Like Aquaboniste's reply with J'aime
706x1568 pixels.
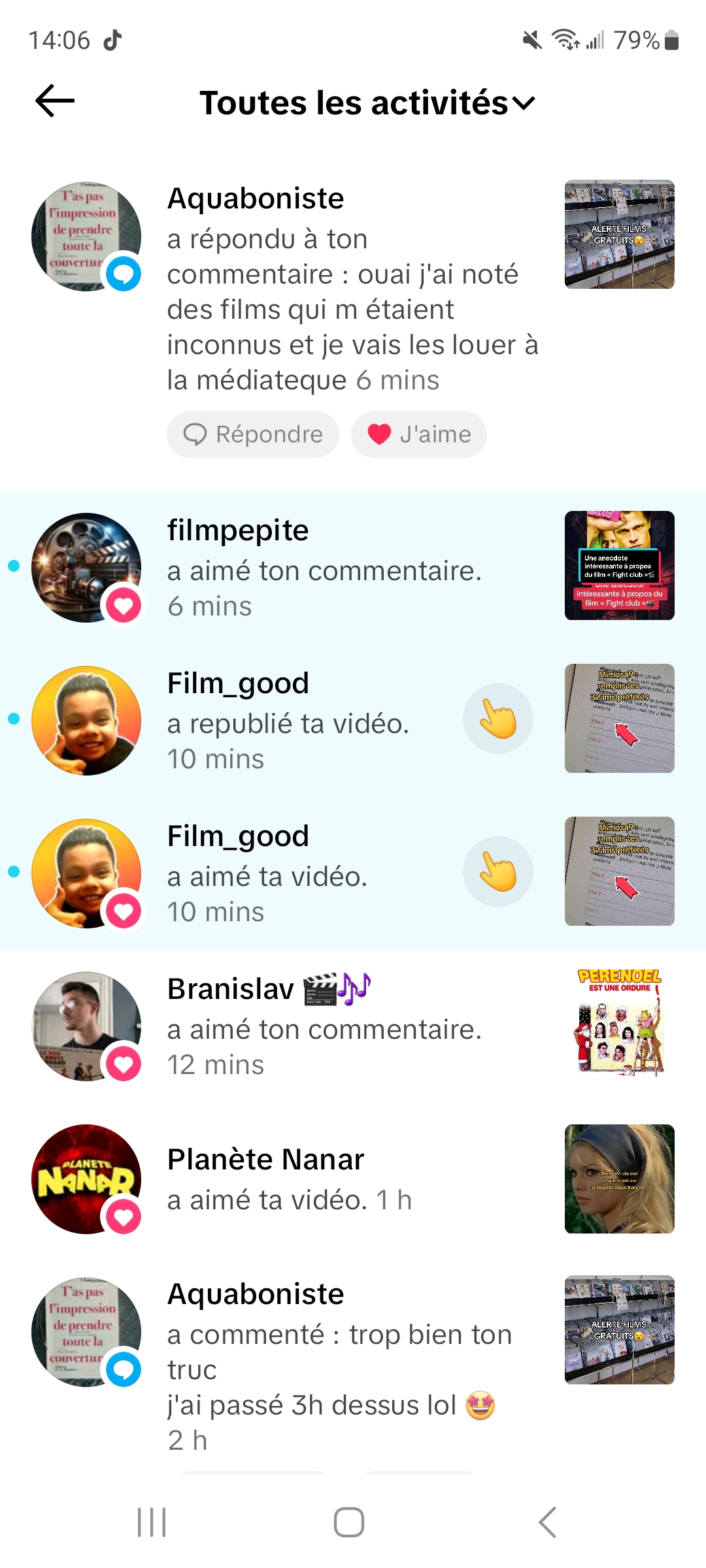coord(419,434)
